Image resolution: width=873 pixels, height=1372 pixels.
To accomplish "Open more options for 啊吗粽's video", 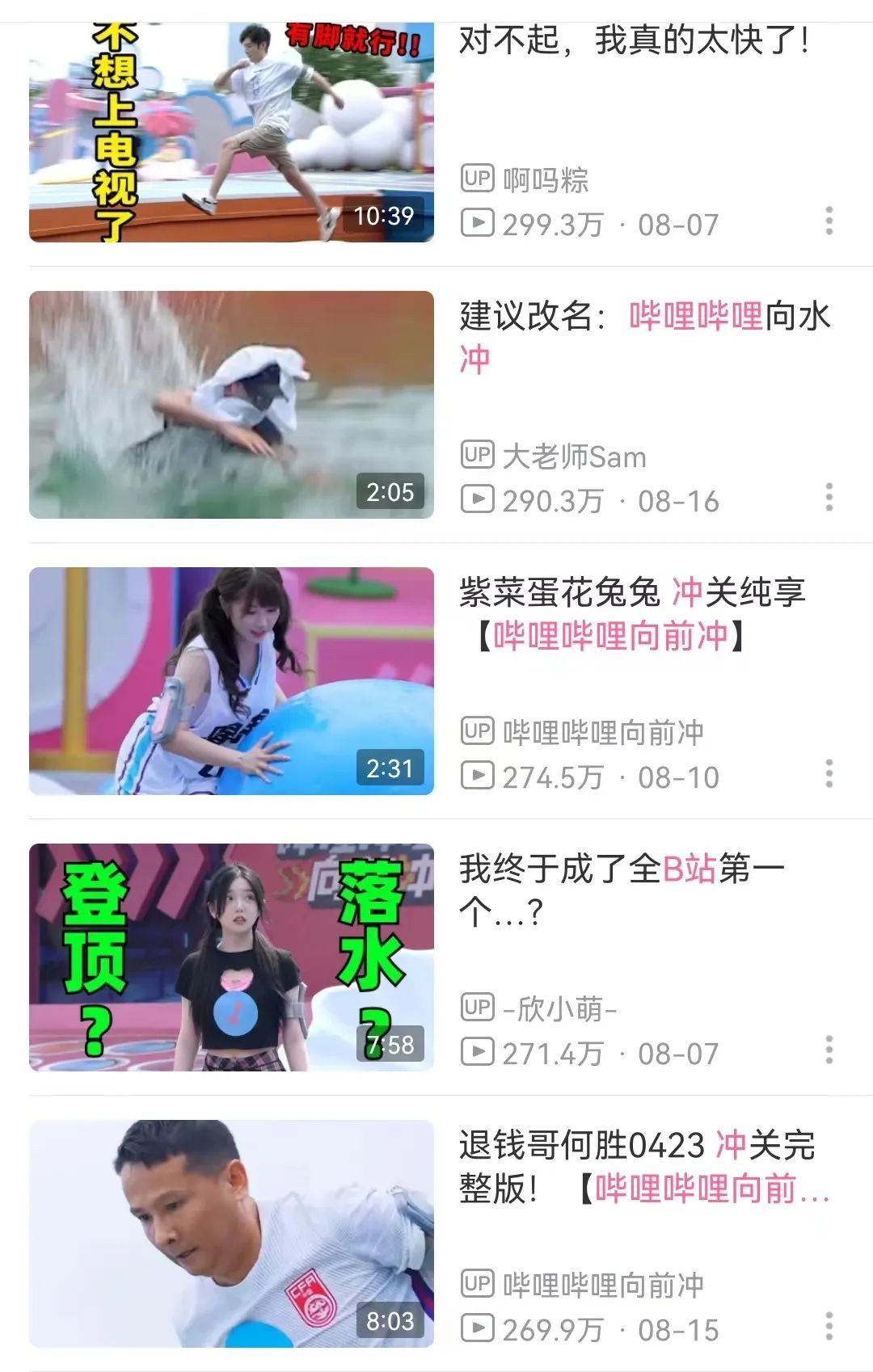I will tap(829, 221).
